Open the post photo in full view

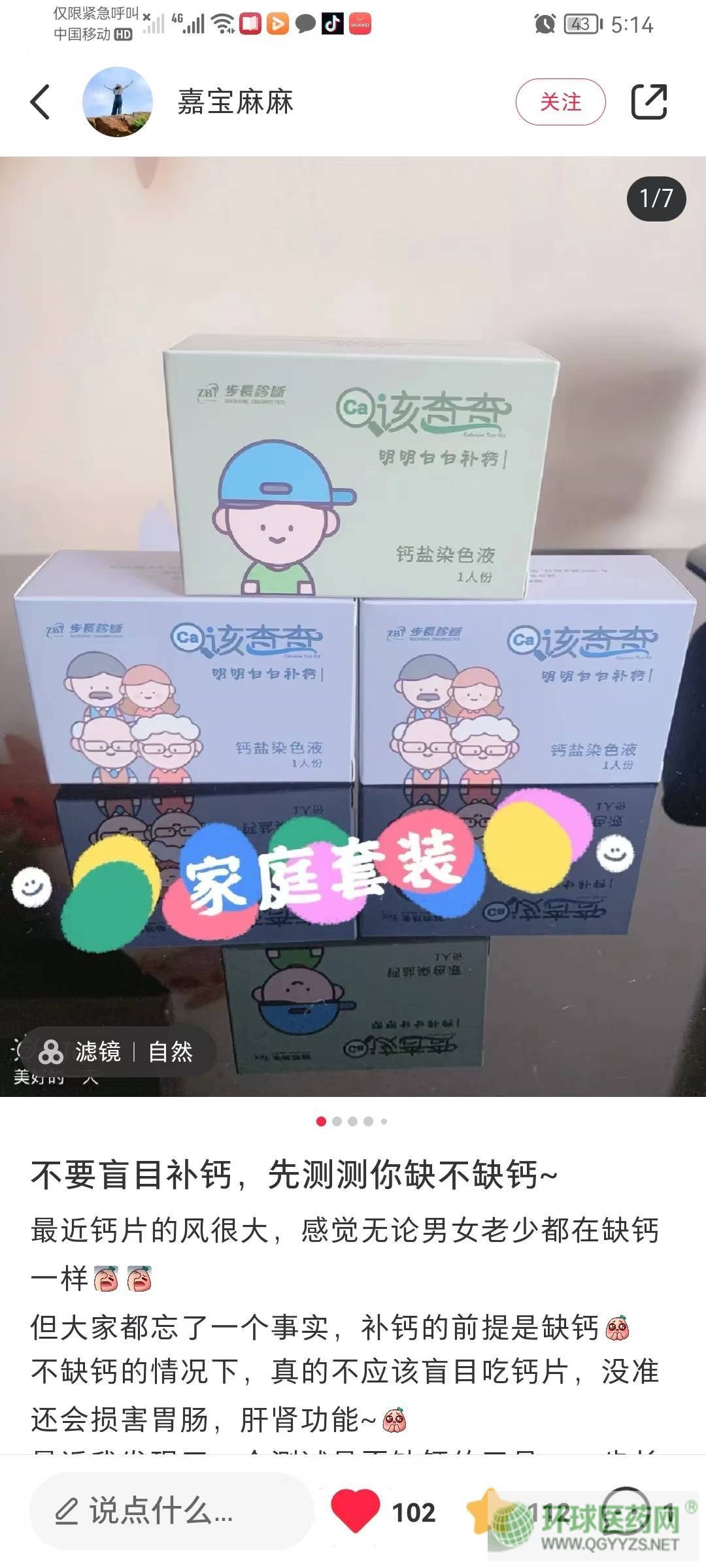pyautogui.click(x=353, y=588)
